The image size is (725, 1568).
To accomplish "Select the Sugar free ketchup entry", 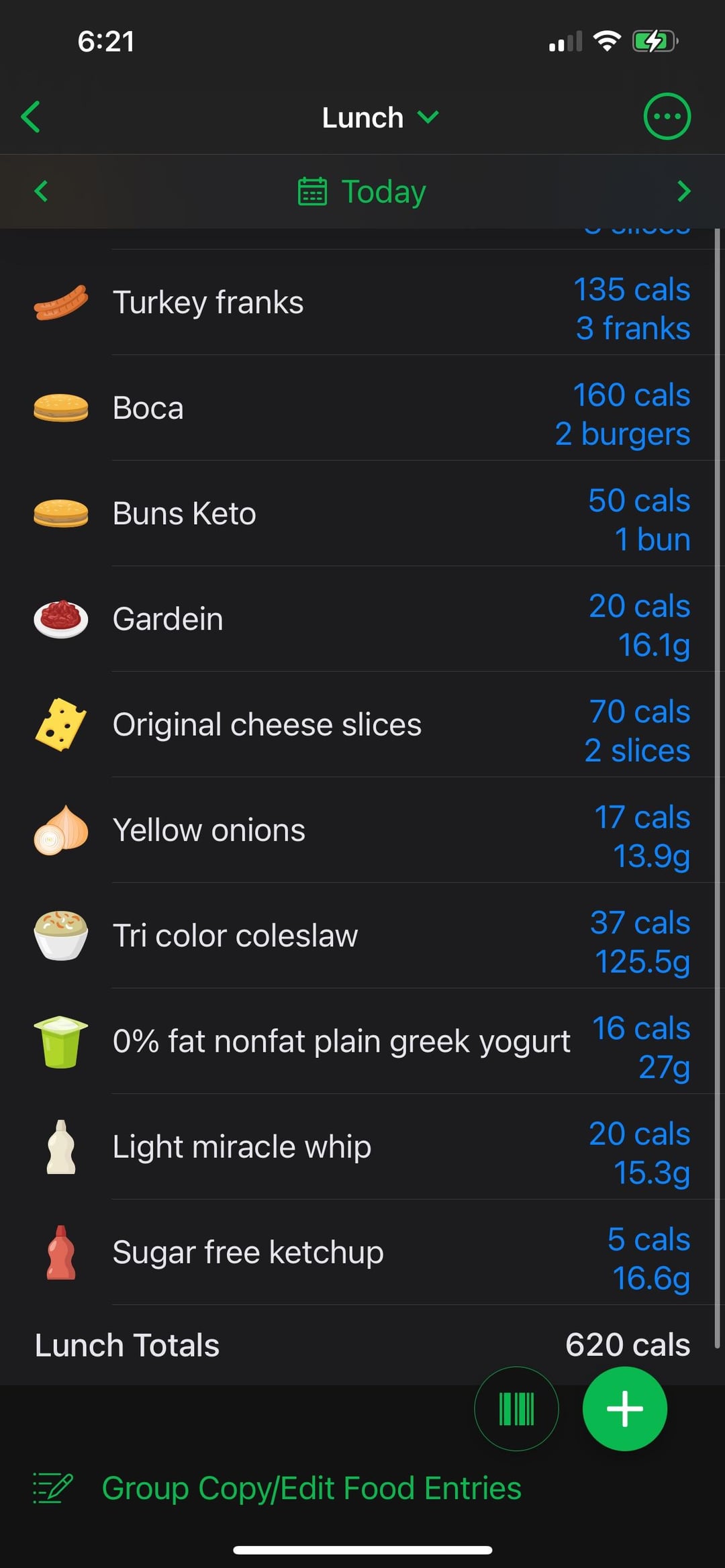I will pyautogui.click(x=362, y=1252).
